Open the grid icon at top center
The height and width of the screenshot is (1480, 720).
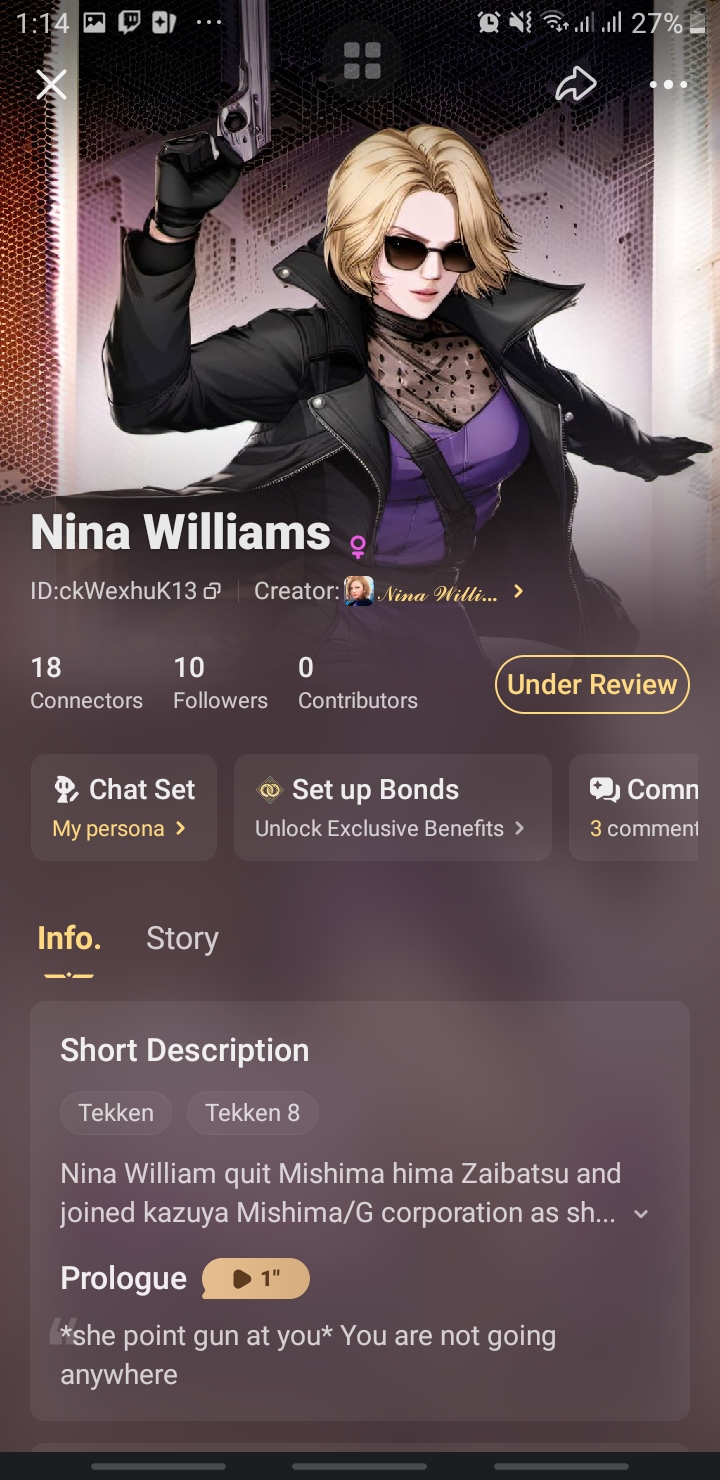[x=362, y=61]
